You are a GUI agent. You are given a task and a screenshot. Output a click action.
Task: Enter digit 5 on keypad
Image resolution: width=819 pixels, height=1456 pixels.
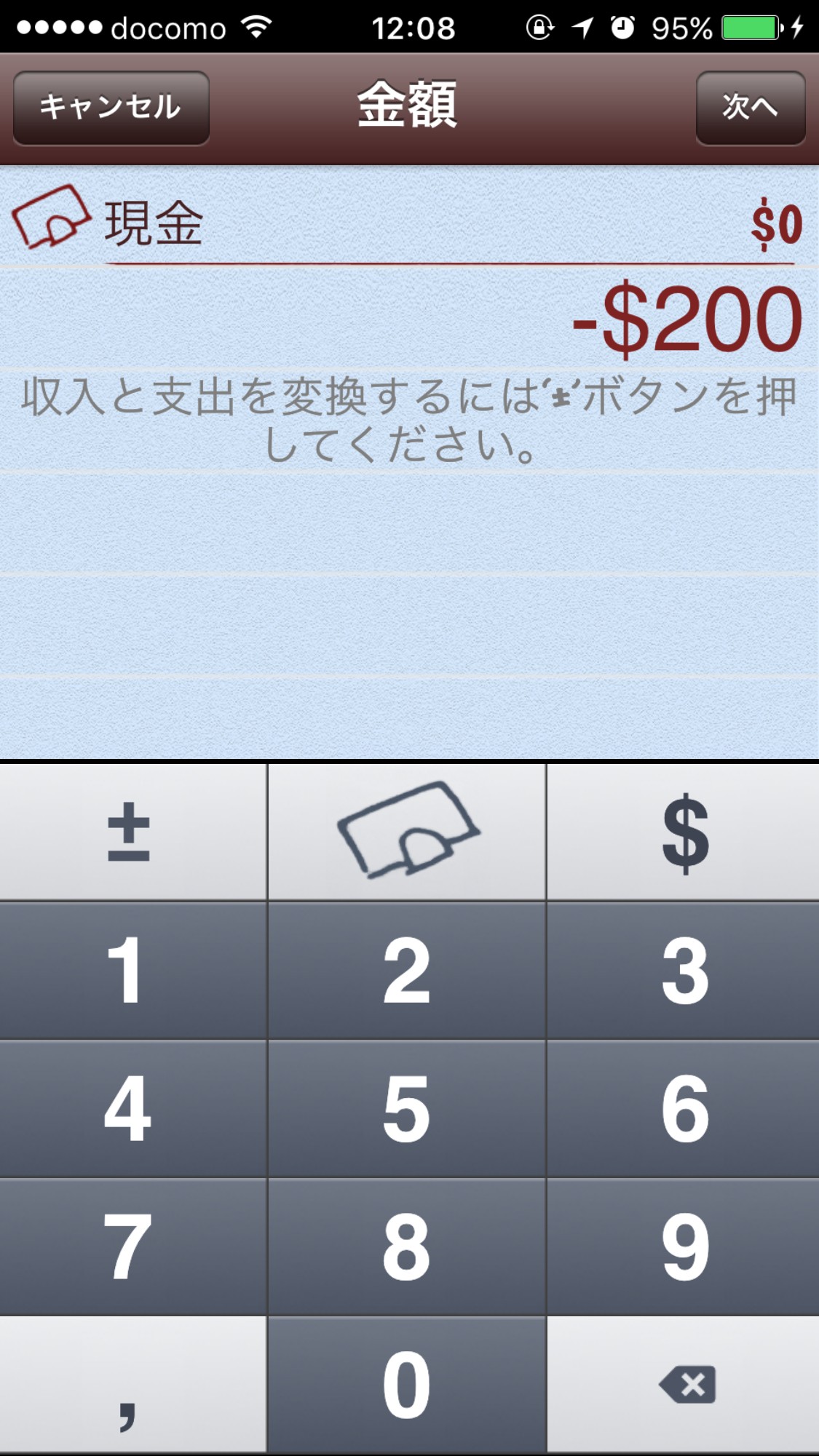point(406,1108)
